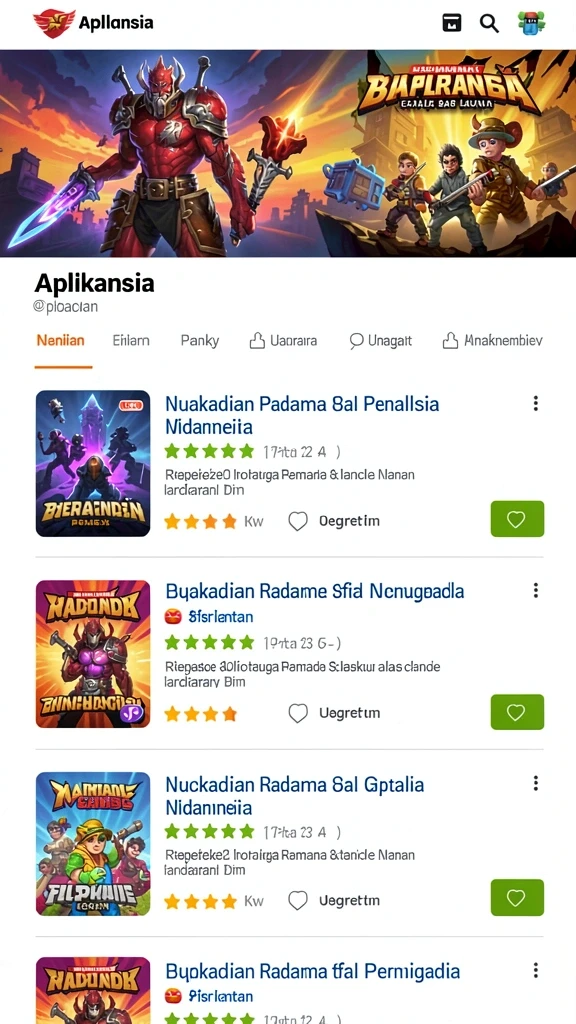Viewport: 576px width, 1024px height.
Task: Open overflow menu for Nuakadian Padama 8al Penallsia
Action: pos(536,404)
